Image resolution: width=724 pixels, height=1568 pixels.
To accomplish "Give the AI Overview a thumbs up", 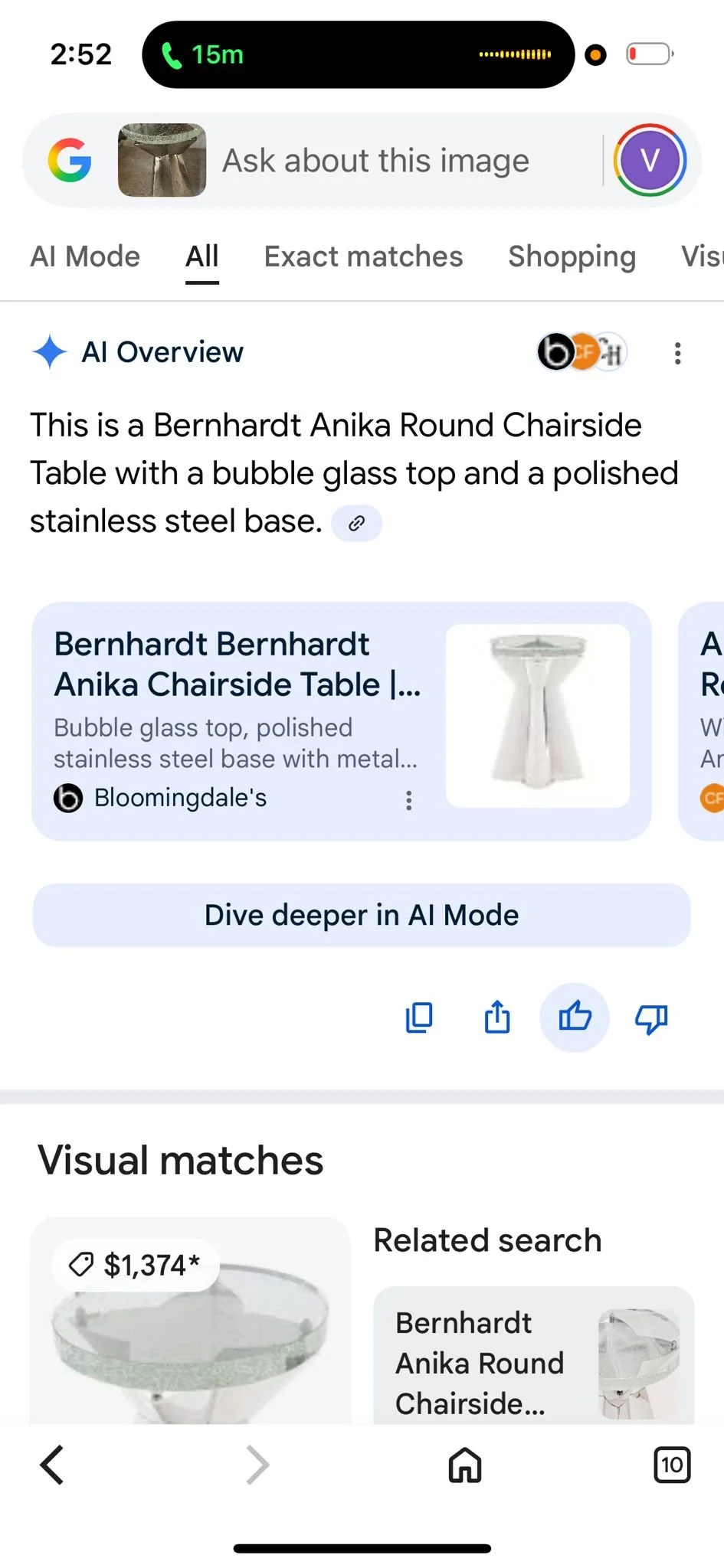I will 575,1018.
